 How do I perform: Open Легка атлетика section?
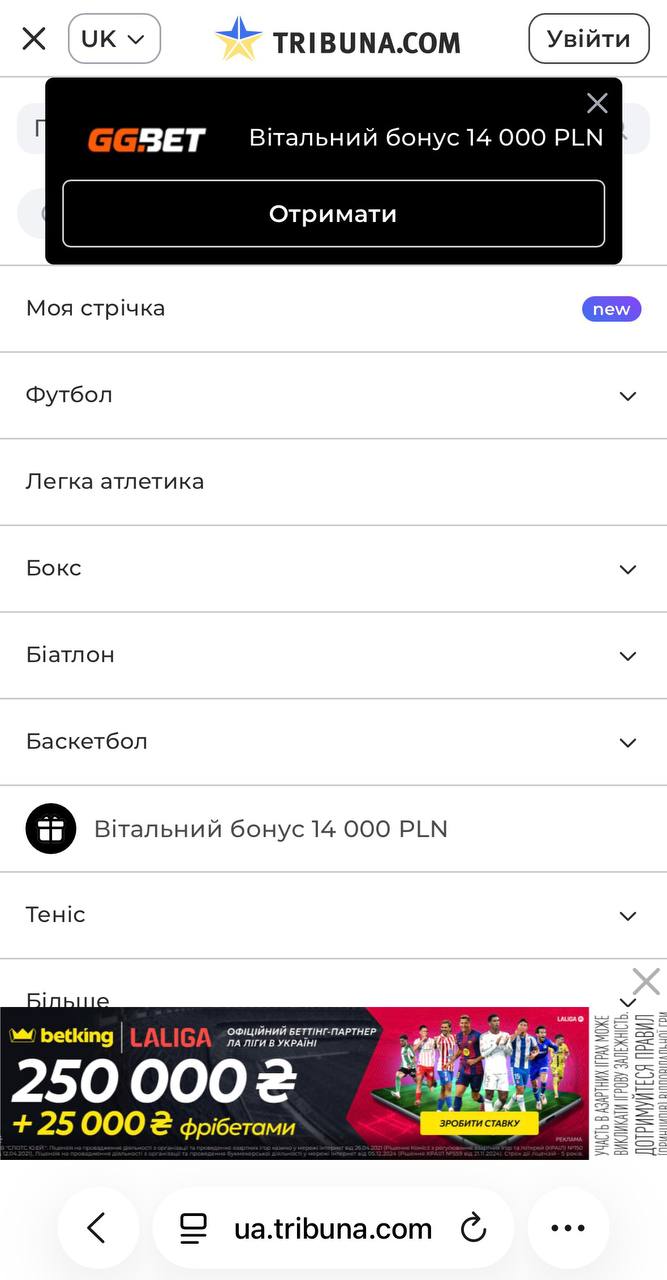tap(333, 482)
